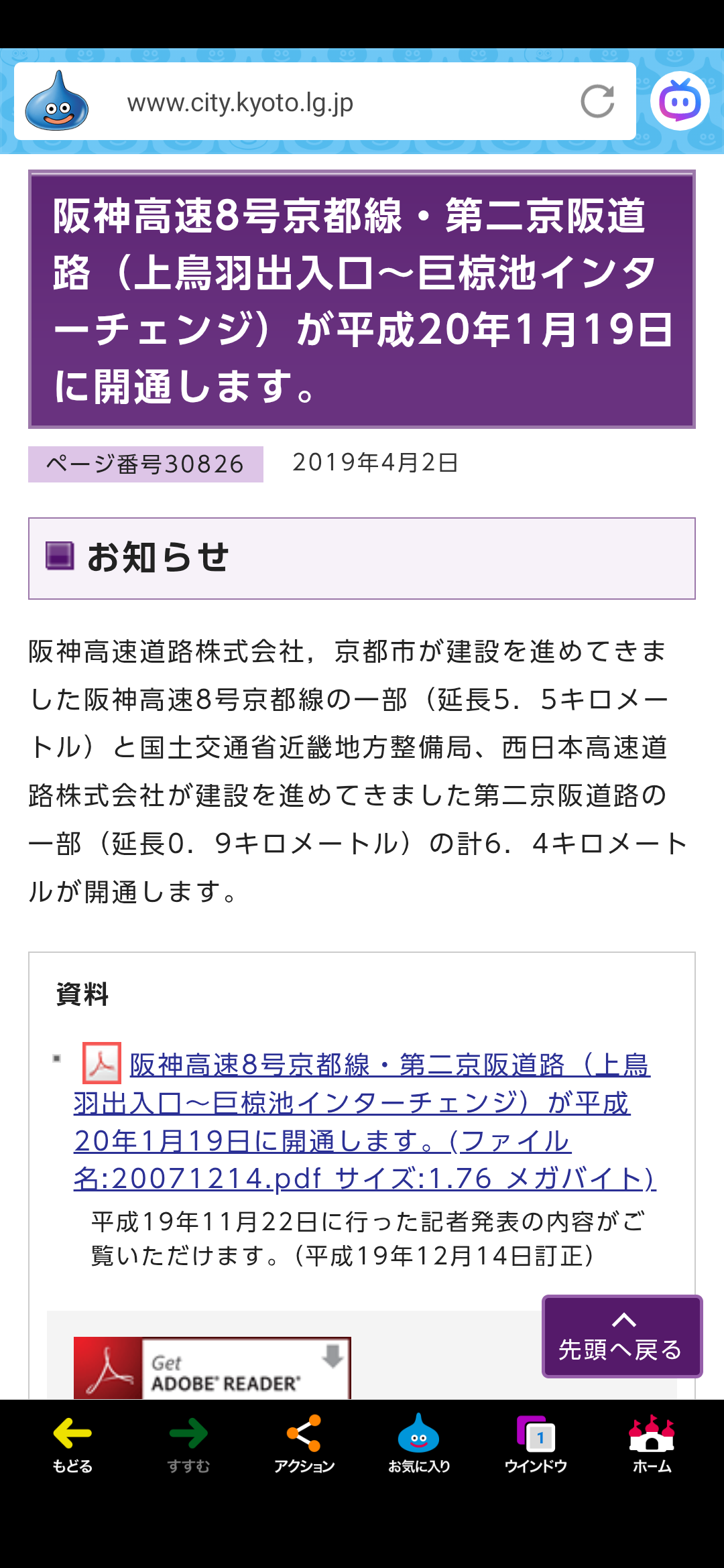Tap the Get Adobe Reader banner
This screenshot has height=1568, width=724.
click(212, 1368)
